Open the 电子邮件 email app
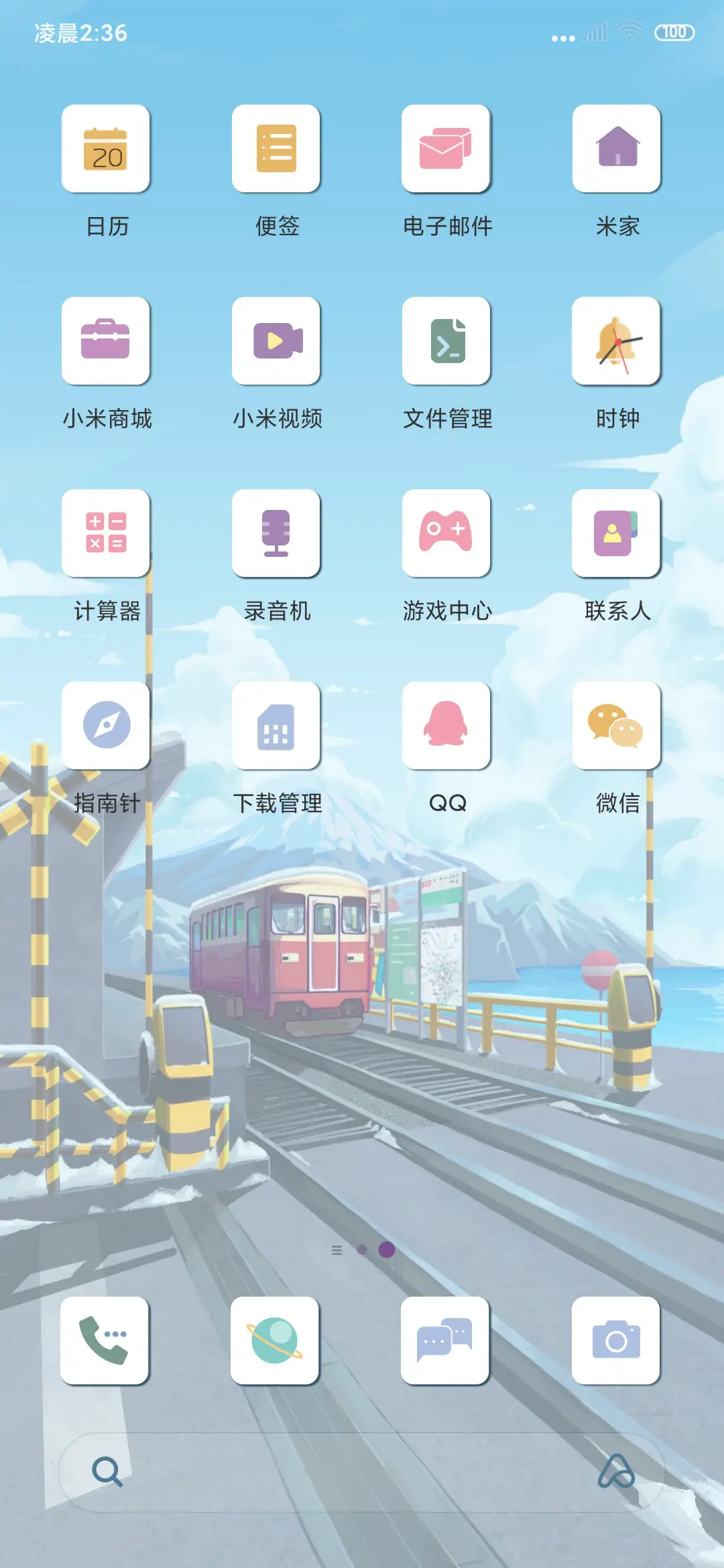Viewport: 724px width, 1568px height. (446, 149)
